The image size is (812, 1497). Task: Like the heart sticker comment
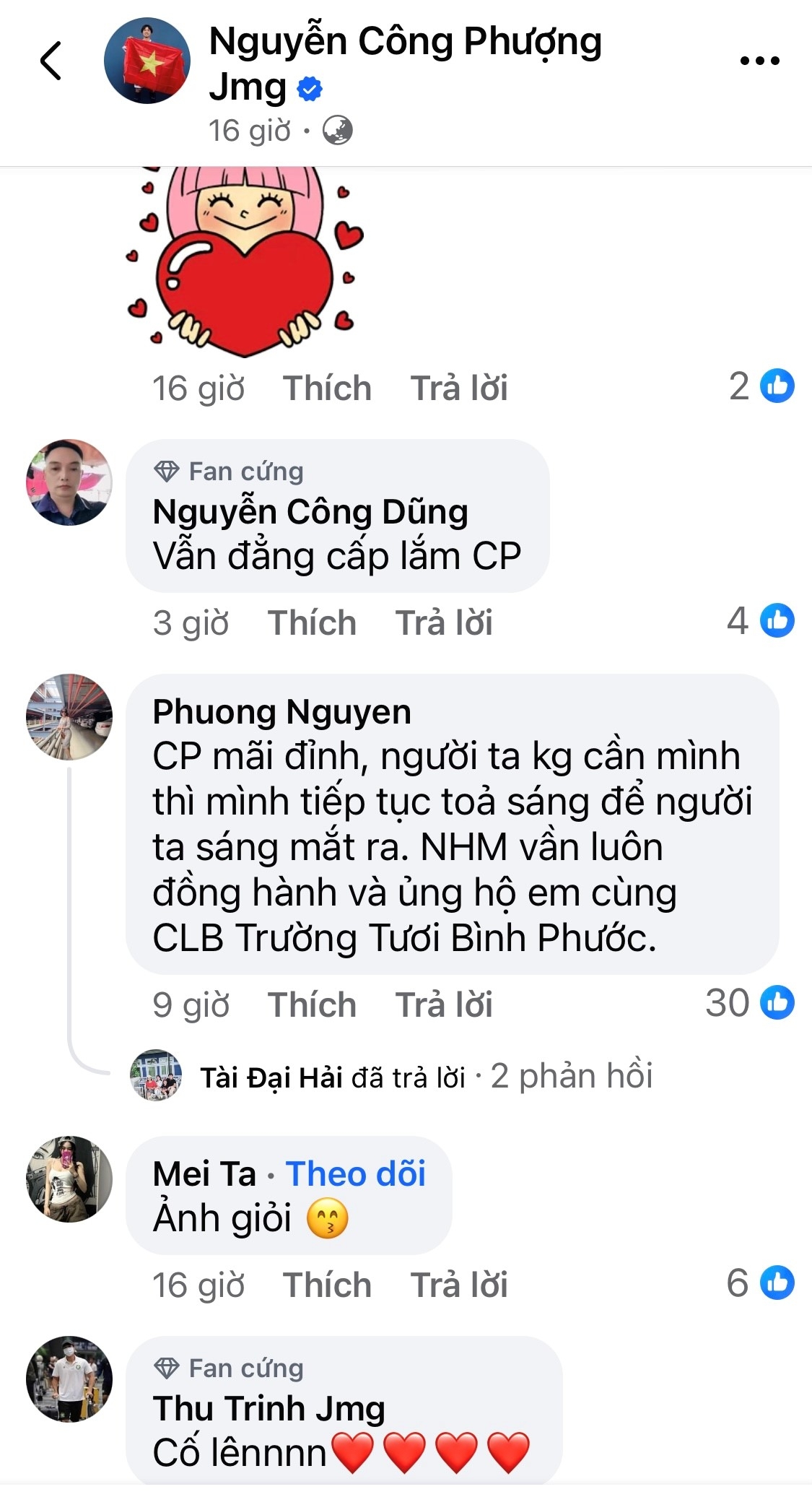327,388
